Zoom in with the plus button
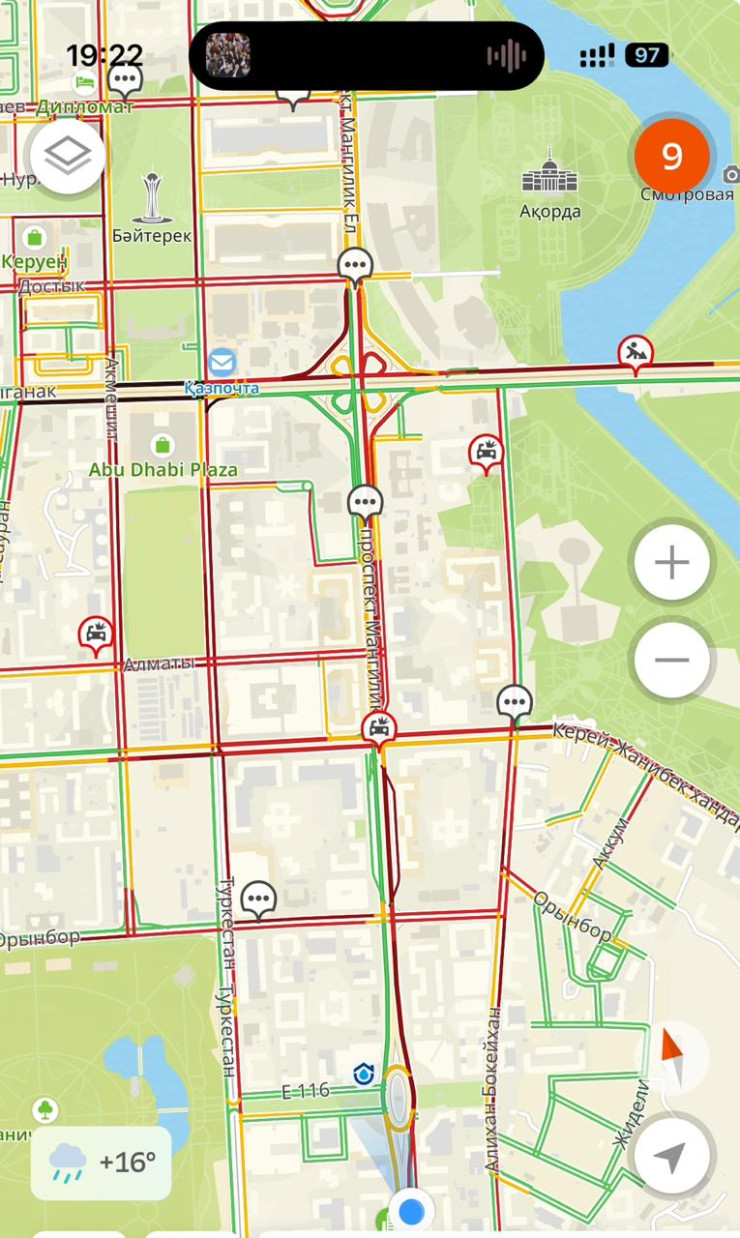Image resolution: width=740 pixels, height=1238 pixels. [671, 563]
